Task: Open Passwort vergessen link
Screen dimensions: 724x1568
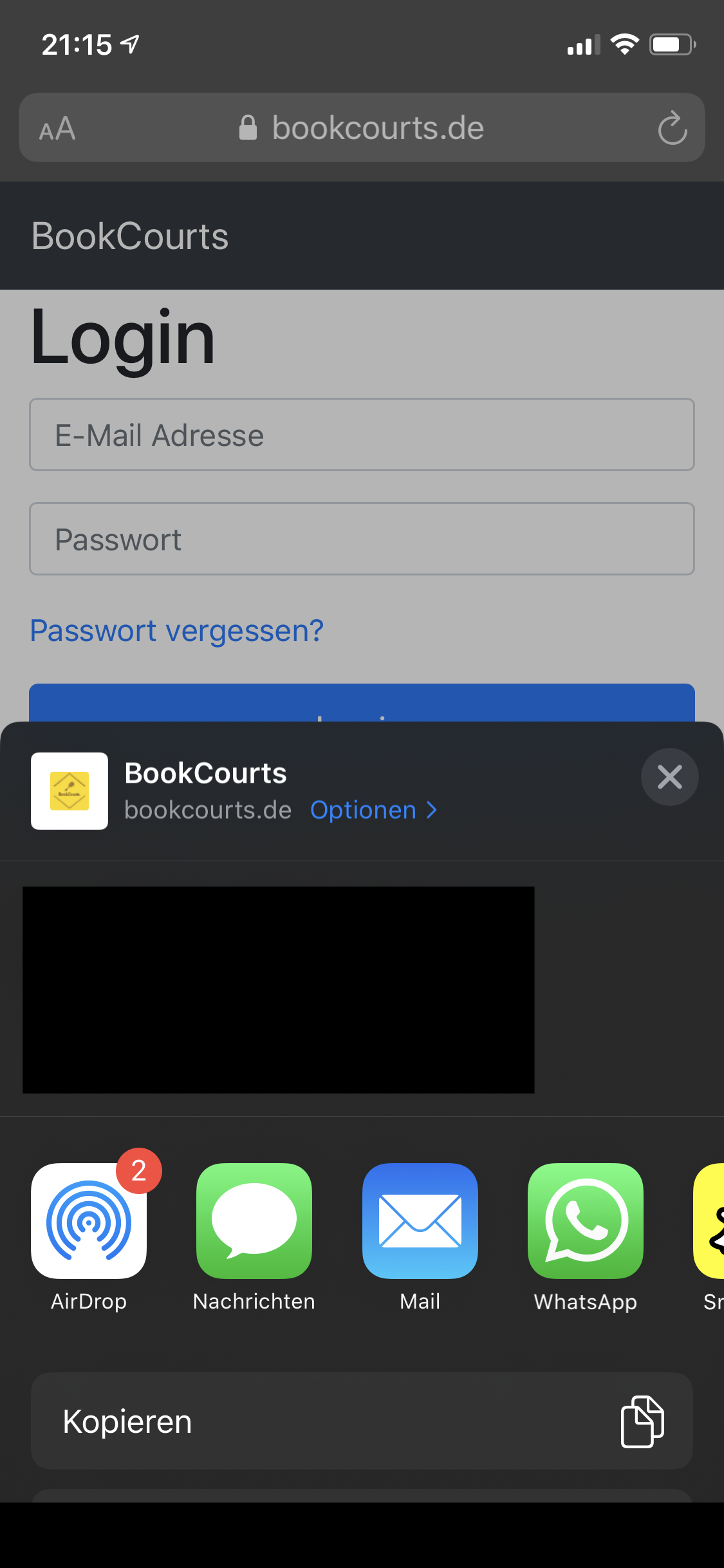Action: (x=177, y=631)
